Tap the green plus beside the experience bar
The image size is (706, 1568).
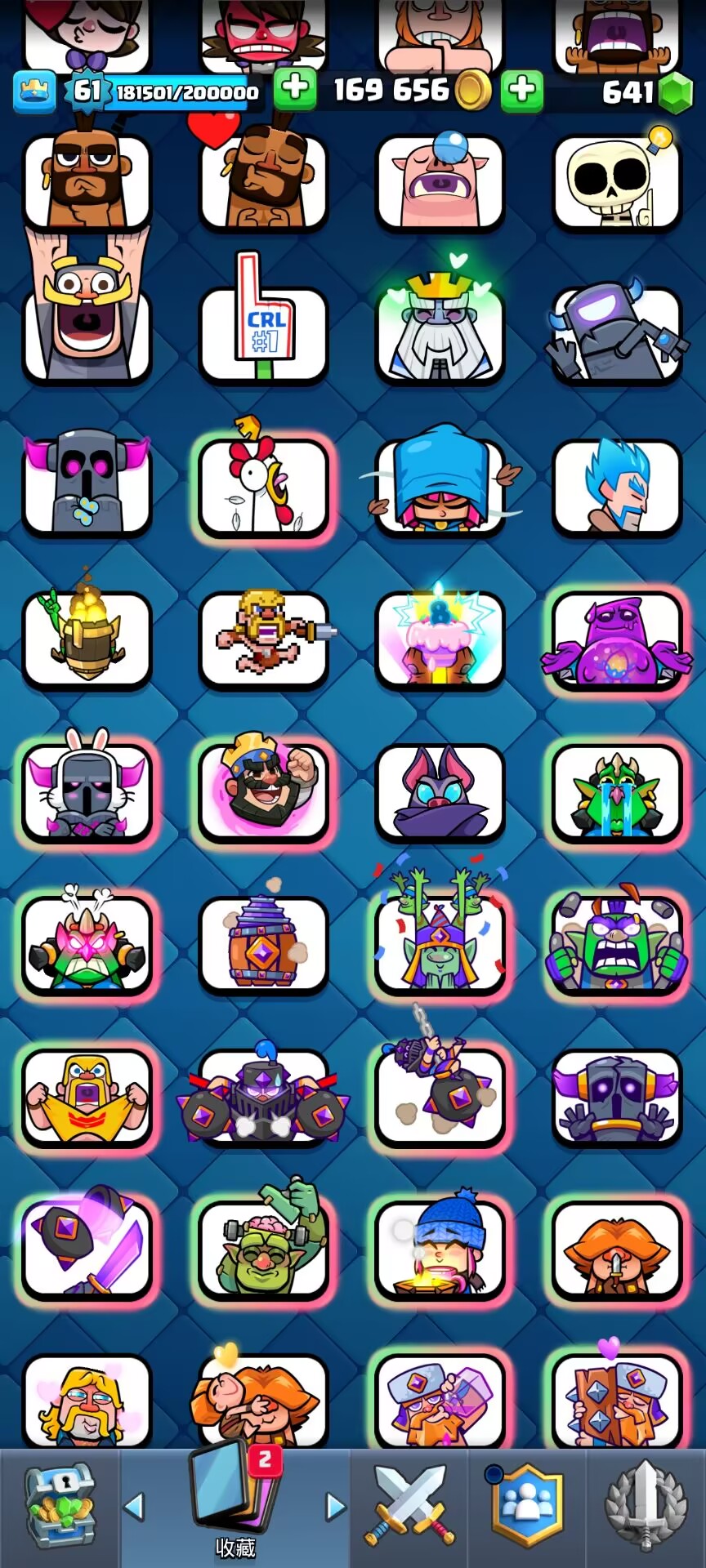(x=295, y=88)
